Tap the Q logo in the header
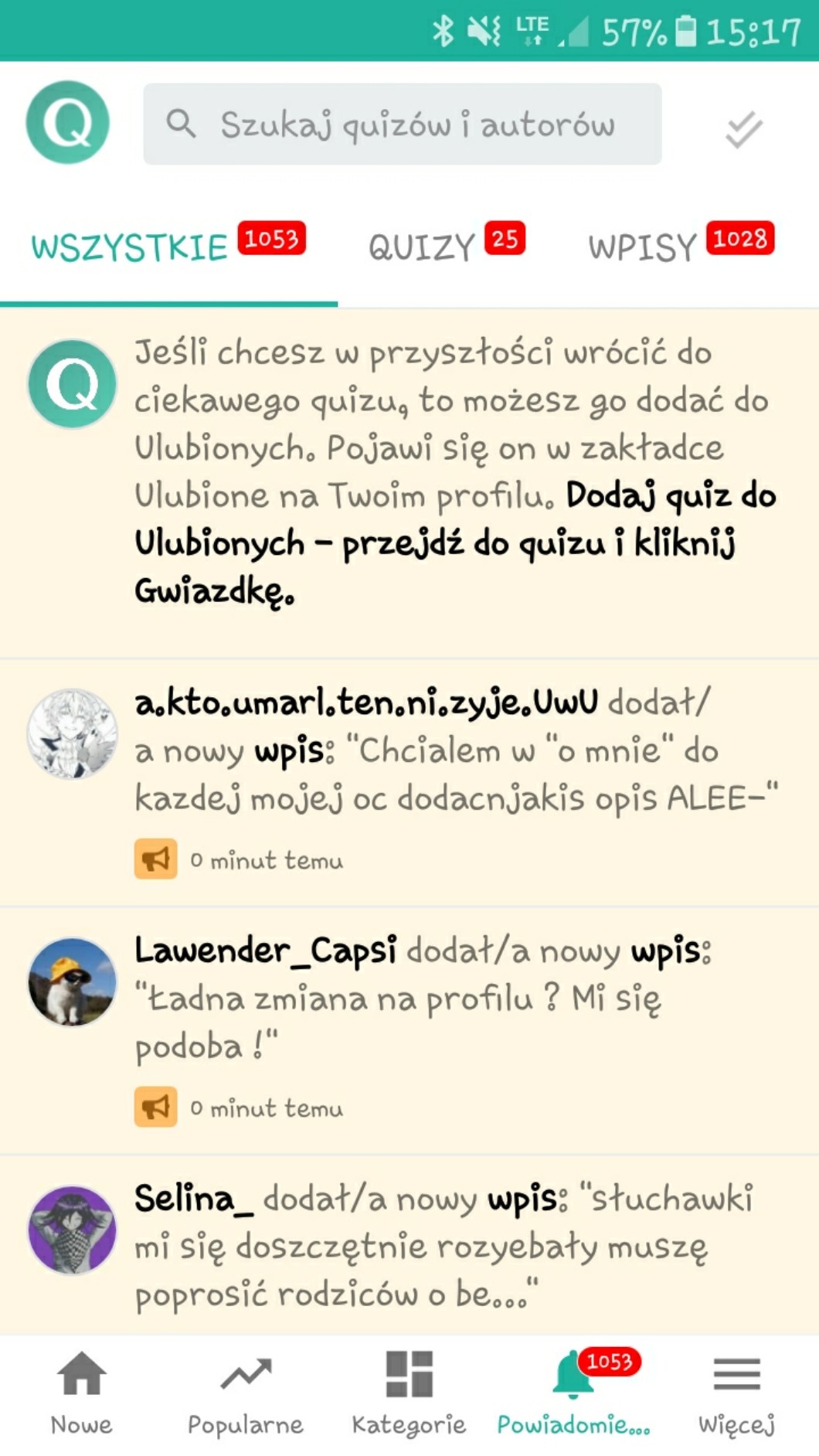This screenshot has width=819, height=1456. [68, 123]
